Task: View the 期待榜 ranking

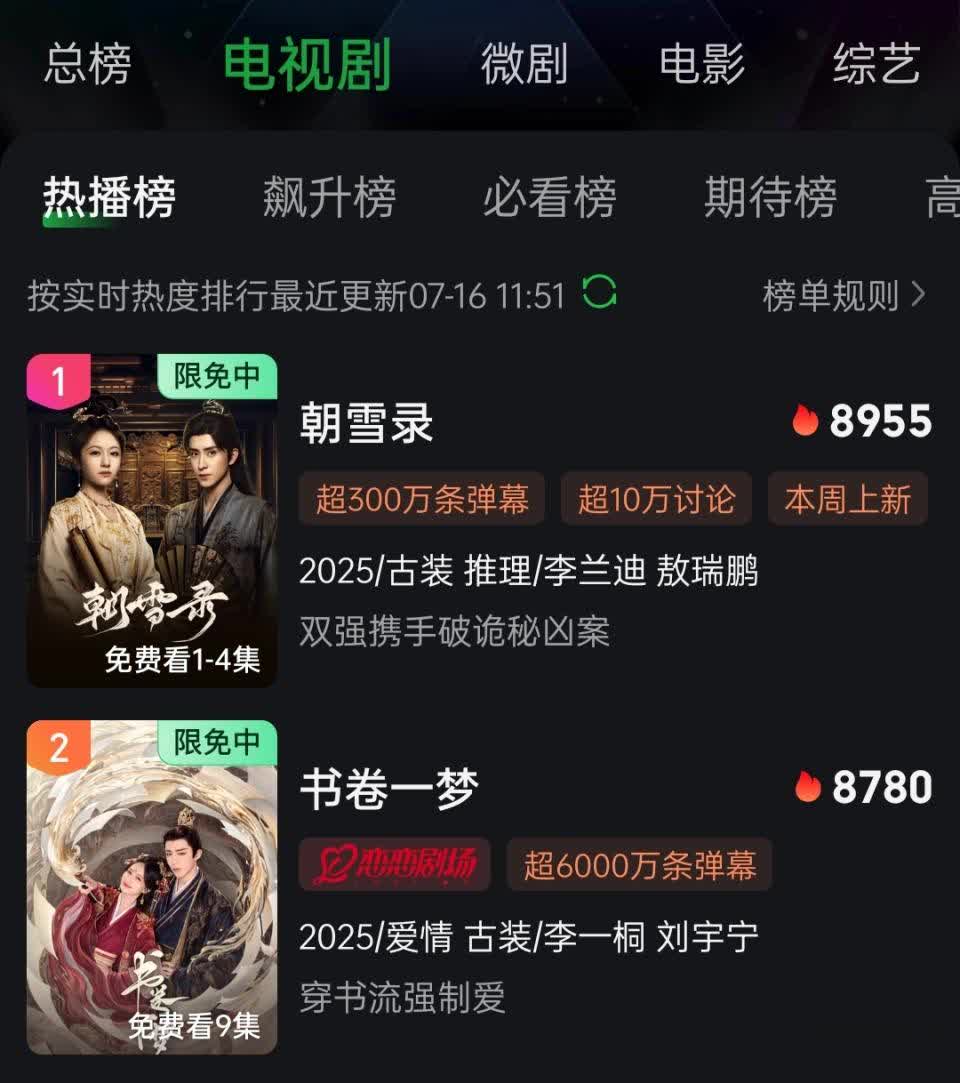Action: click(769, 197)
